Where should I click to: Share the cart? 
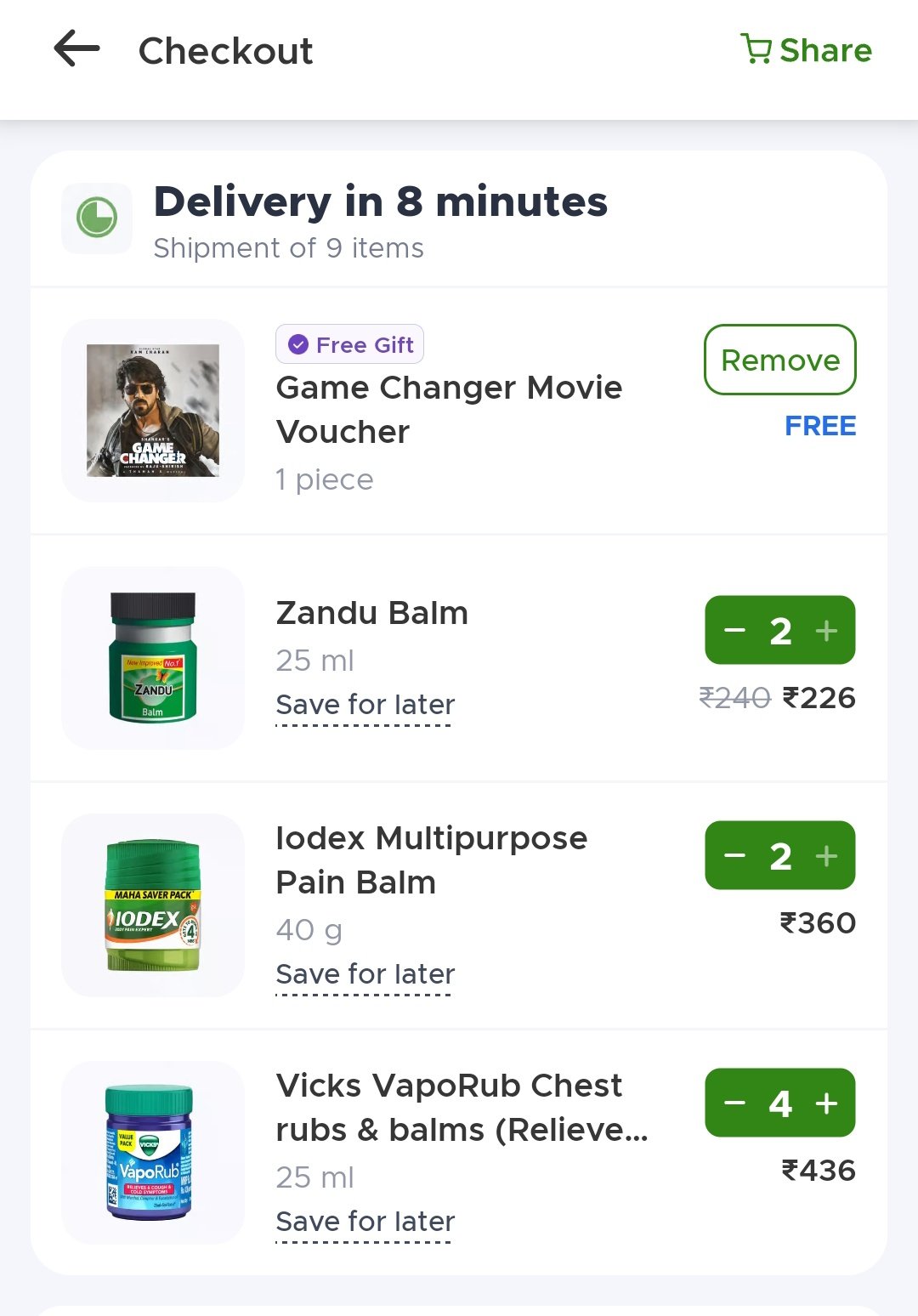click(806, 49)
